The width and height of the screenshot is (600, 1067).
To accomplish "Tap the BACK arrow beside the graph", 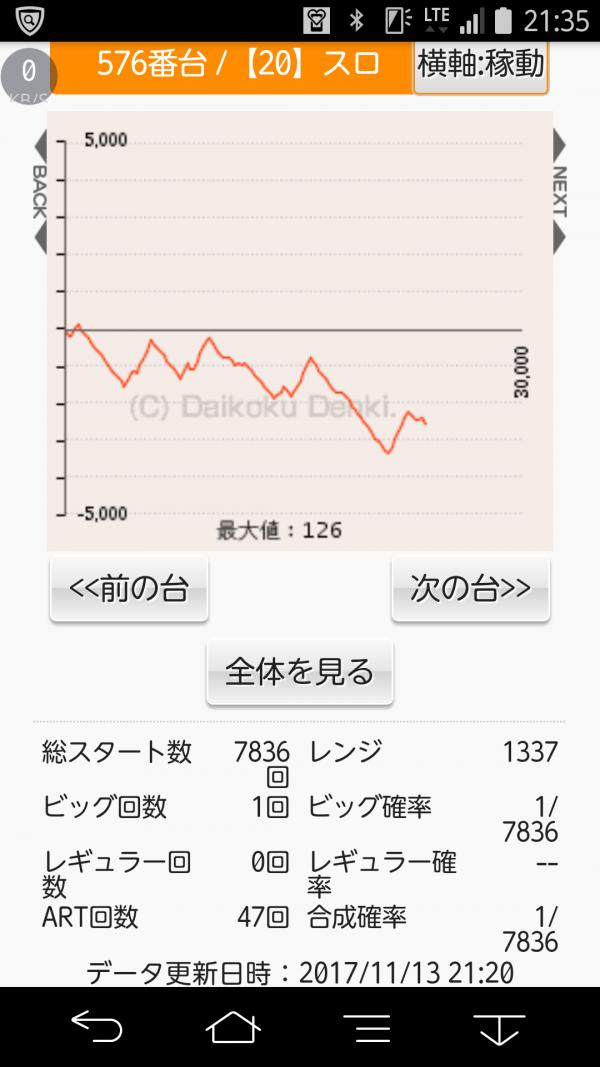I will pos(40,191).
